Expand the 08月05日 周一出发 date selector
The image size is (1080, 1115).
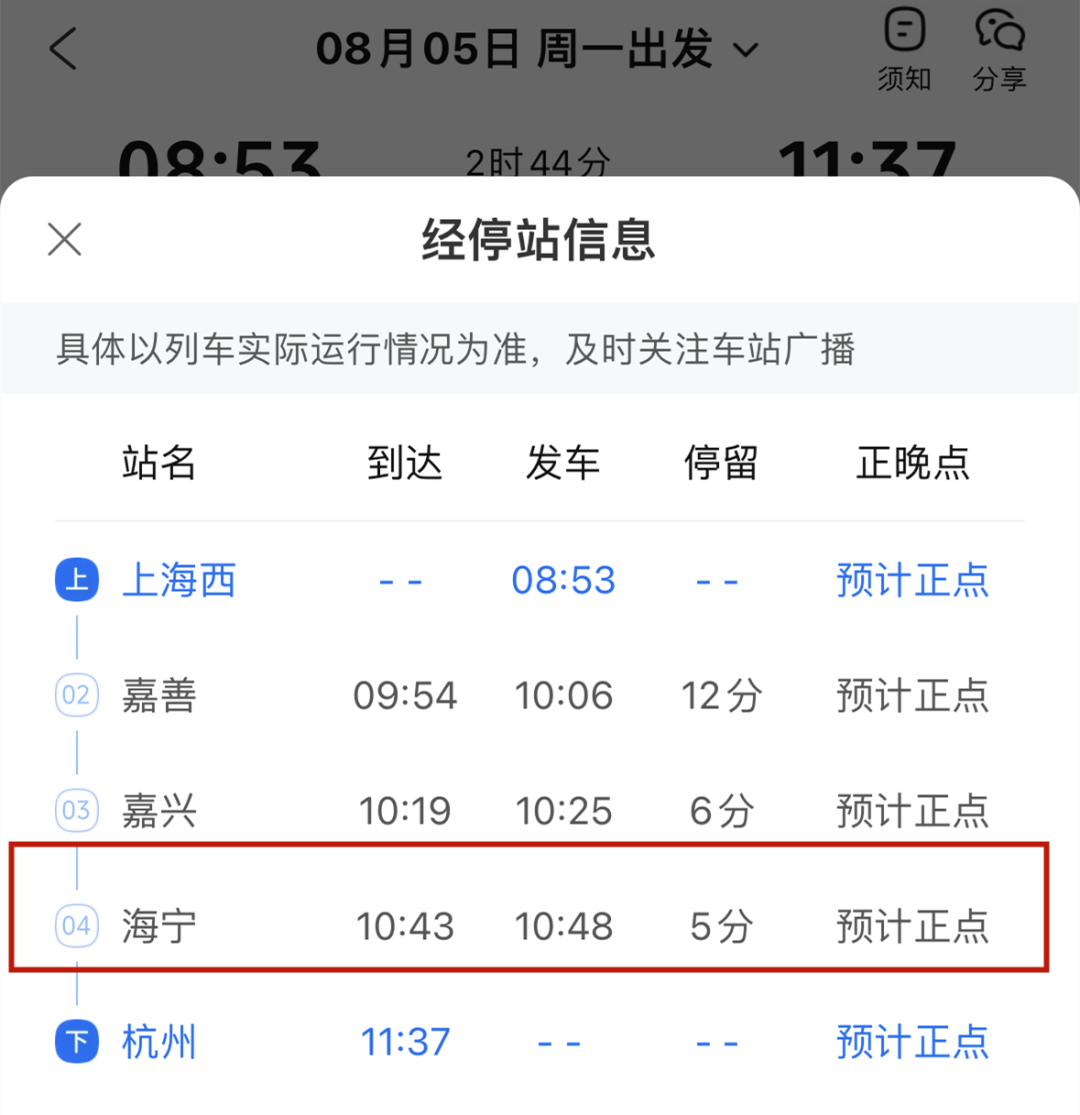click(537, 49)
